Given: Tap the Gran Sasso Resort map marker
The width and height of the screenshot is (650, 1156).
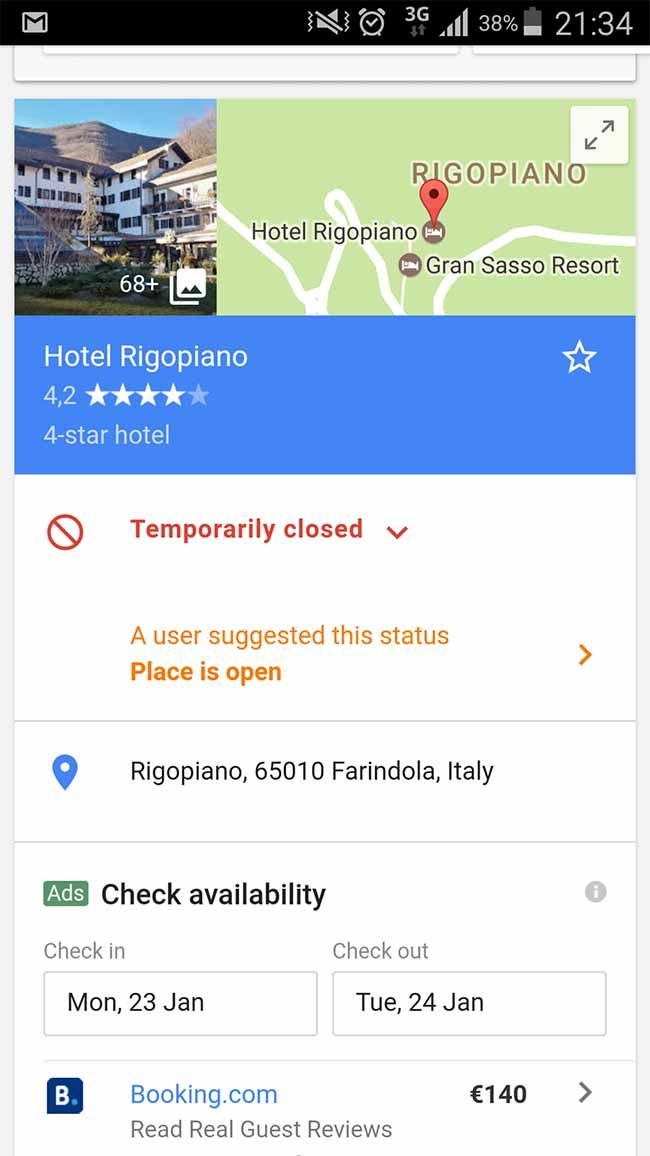Looking at the screenshot, I should click(x=410, y=265).
